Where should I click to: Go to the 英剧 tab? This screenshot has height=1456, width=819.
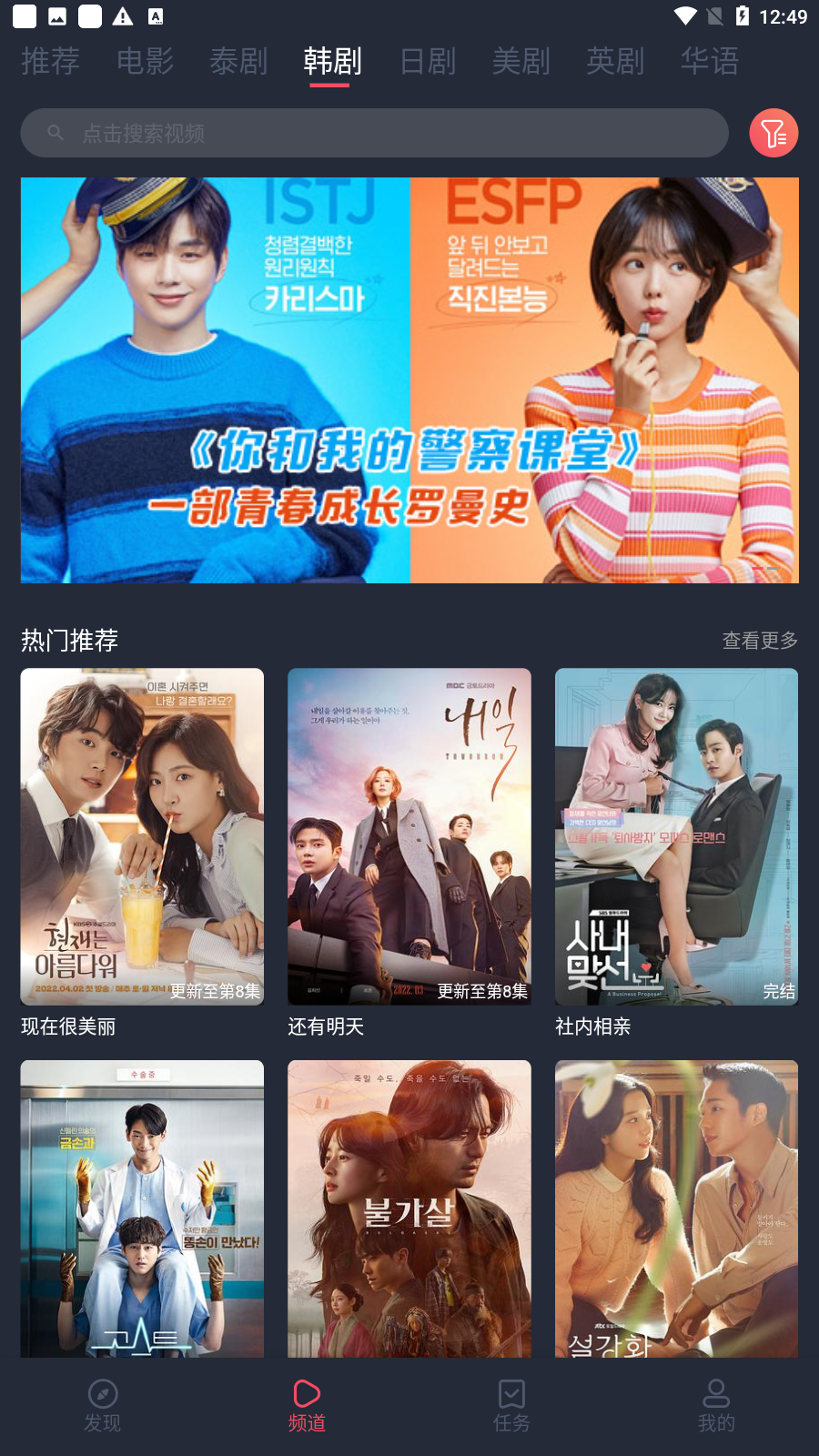coord(615,61)
